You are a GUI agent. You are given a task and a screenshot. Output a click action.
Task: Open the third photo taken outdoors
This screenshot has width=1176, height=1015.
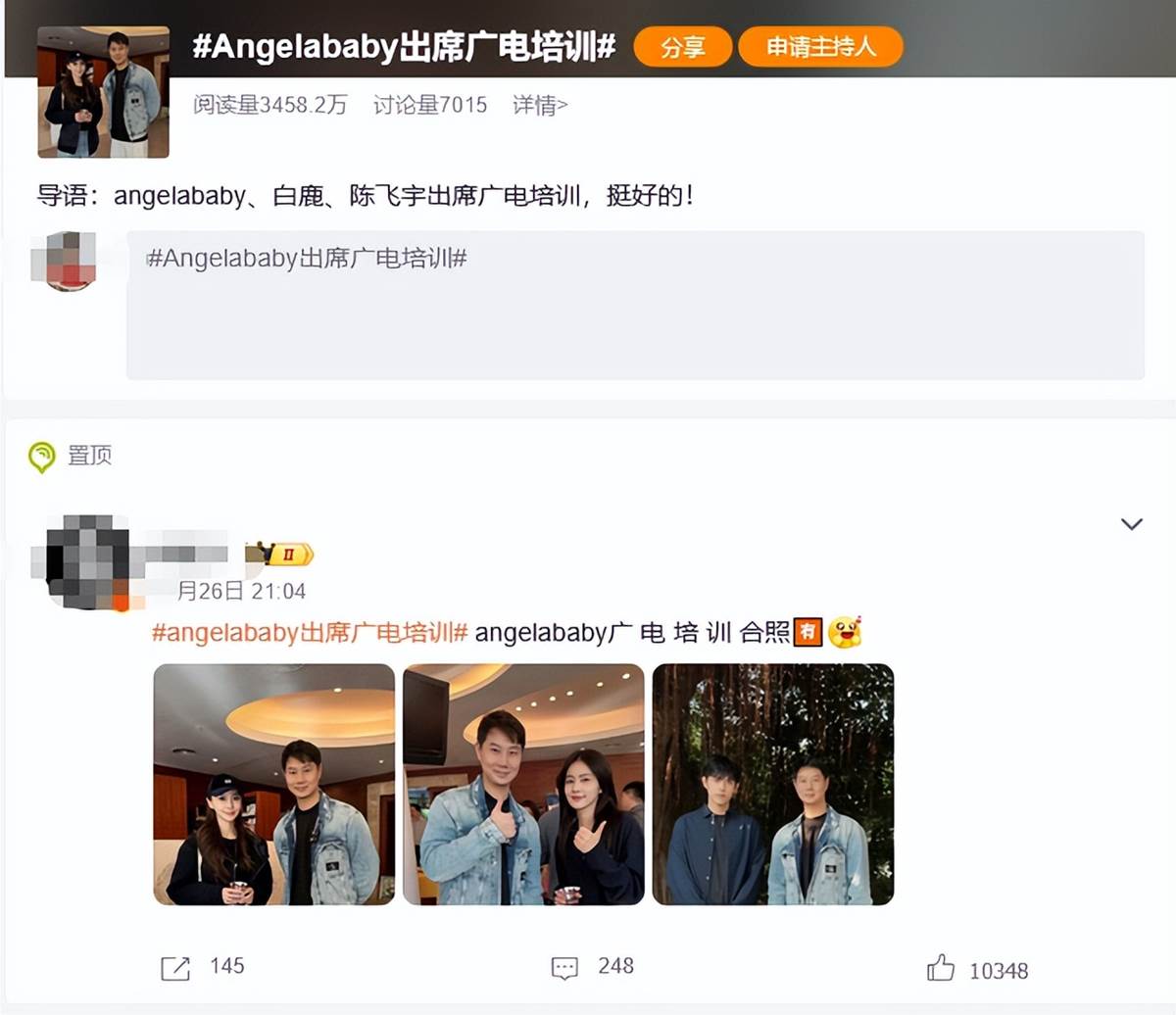click(x=772, y=784)
